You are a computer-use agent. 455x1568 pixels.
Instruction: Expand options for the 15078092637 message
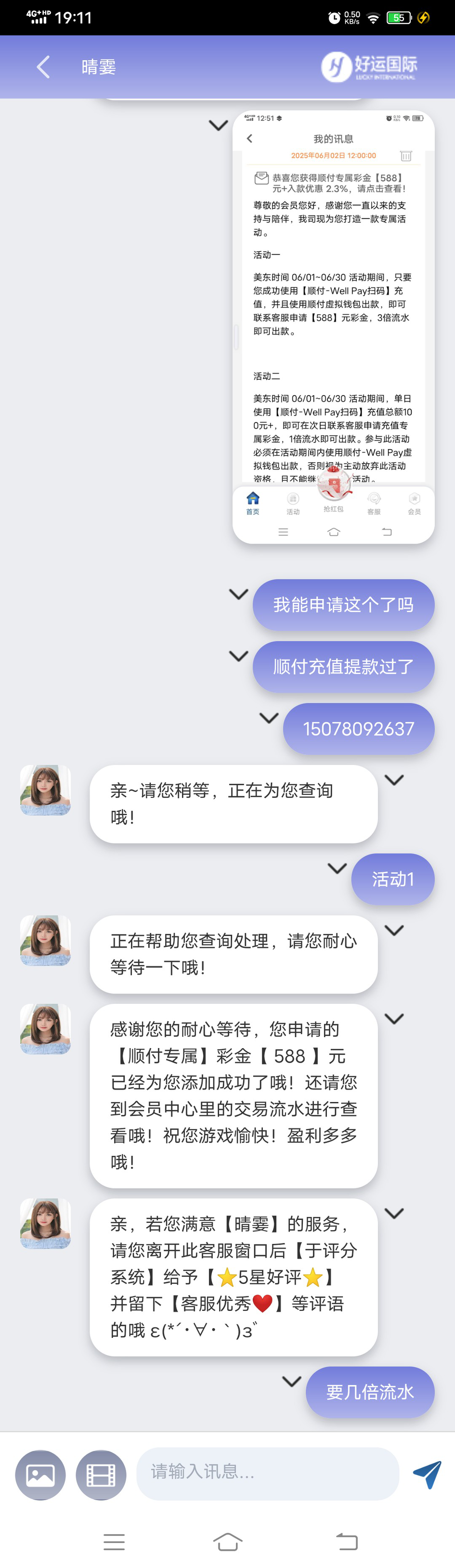click(x=269, y=718)
